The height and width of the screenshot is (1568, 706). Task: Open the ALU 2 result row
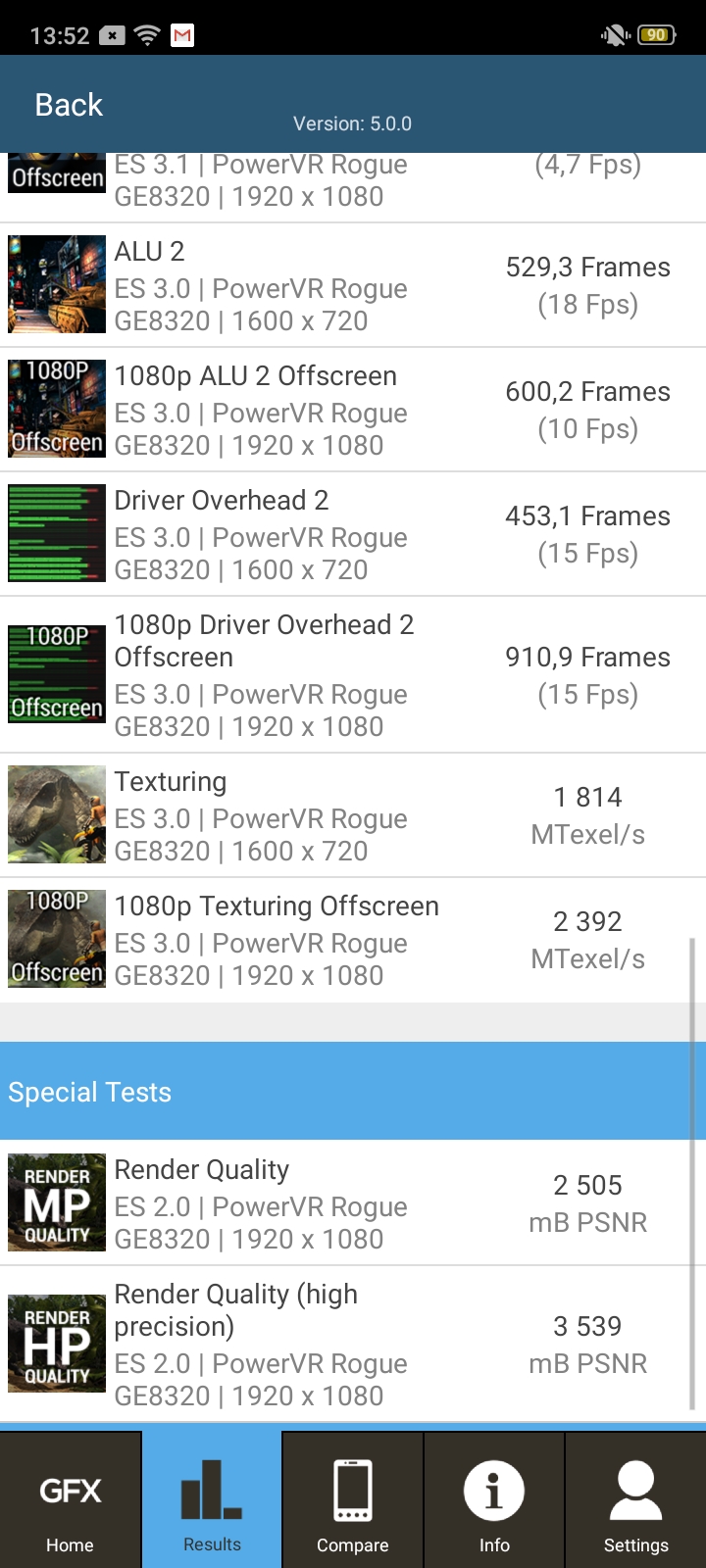click(x=353, y=285)
